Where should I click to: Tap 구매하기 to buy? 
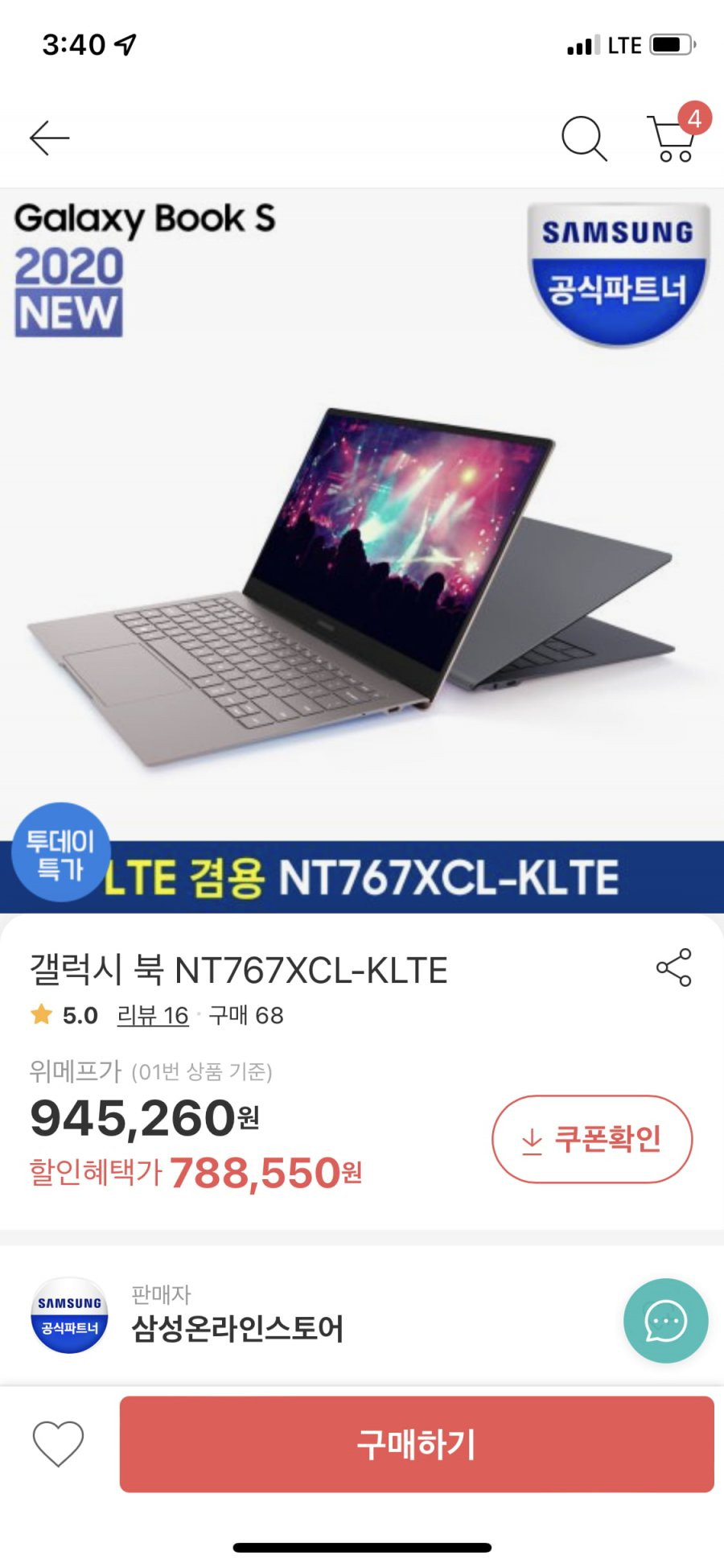pyautogui.click(x=417, y=1444)
